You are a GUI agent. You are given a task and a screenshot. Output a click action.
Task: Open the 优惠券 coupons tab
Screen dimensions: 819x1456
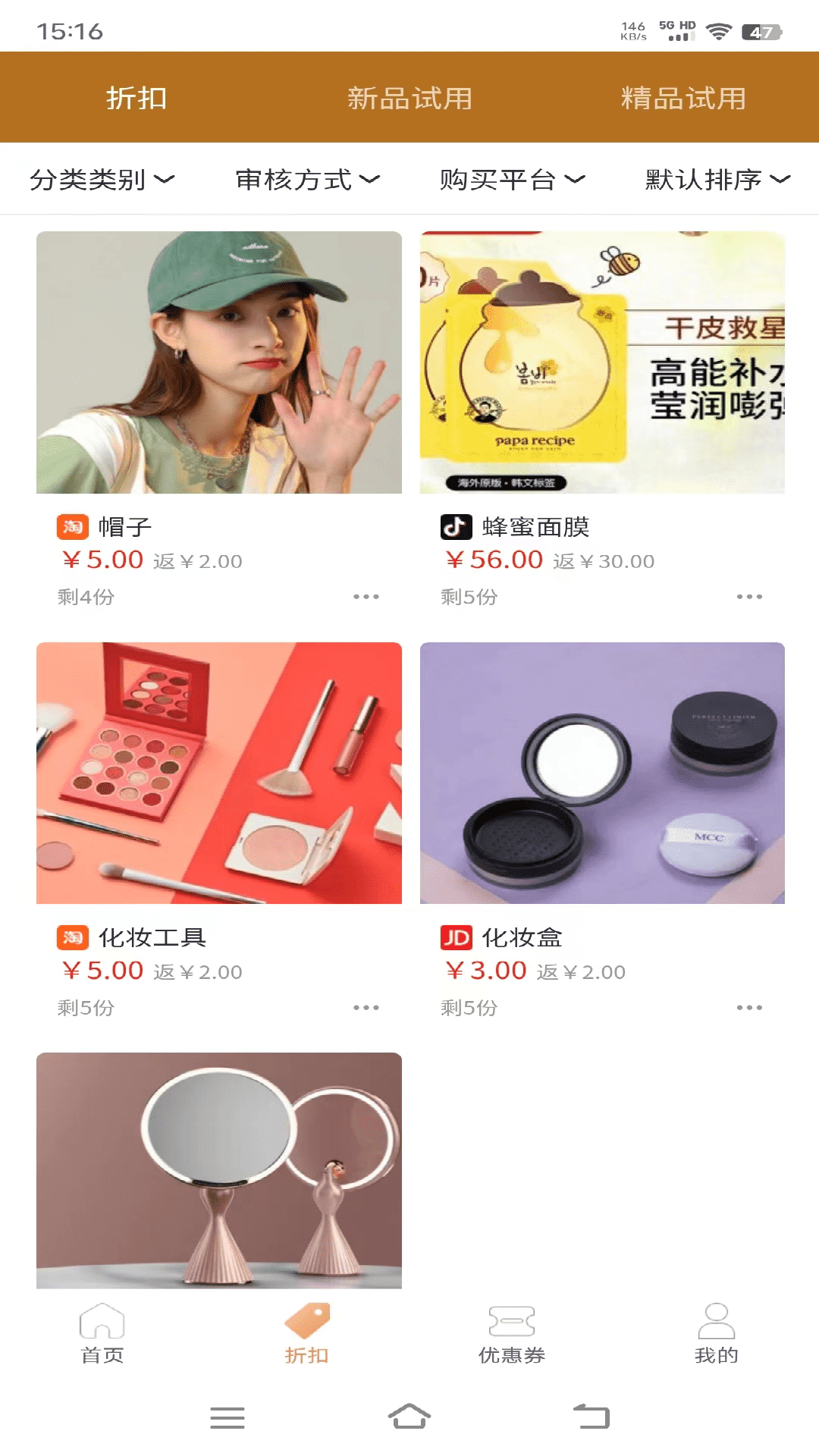512,1334
